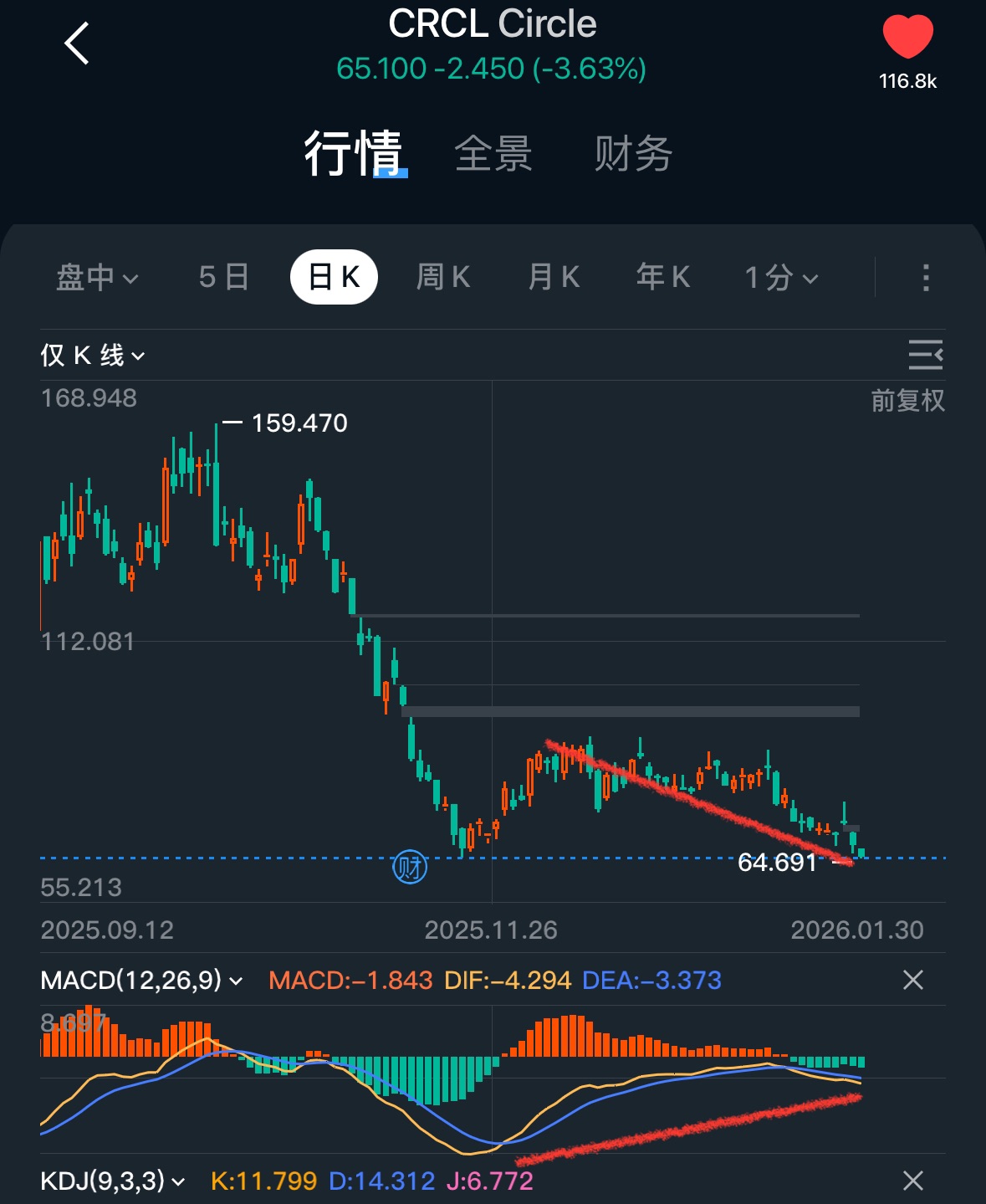Viewport: 986px width, 1204px height.
Task: Change the 前复权 adjustment setting
Action: pyautogui.click(x=907, y=401)
